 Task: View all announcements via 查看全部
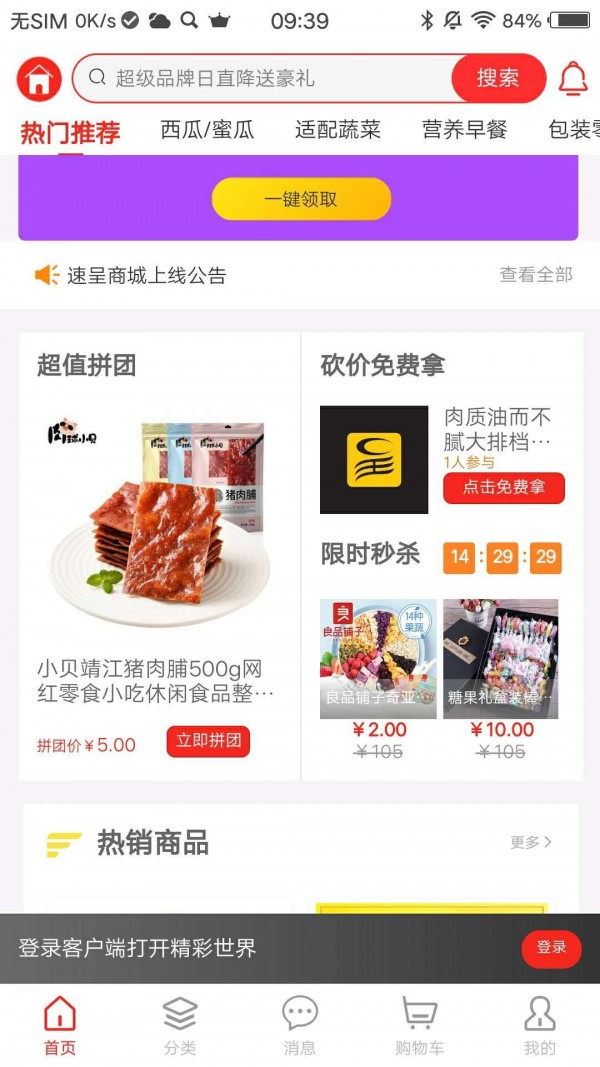536,275
